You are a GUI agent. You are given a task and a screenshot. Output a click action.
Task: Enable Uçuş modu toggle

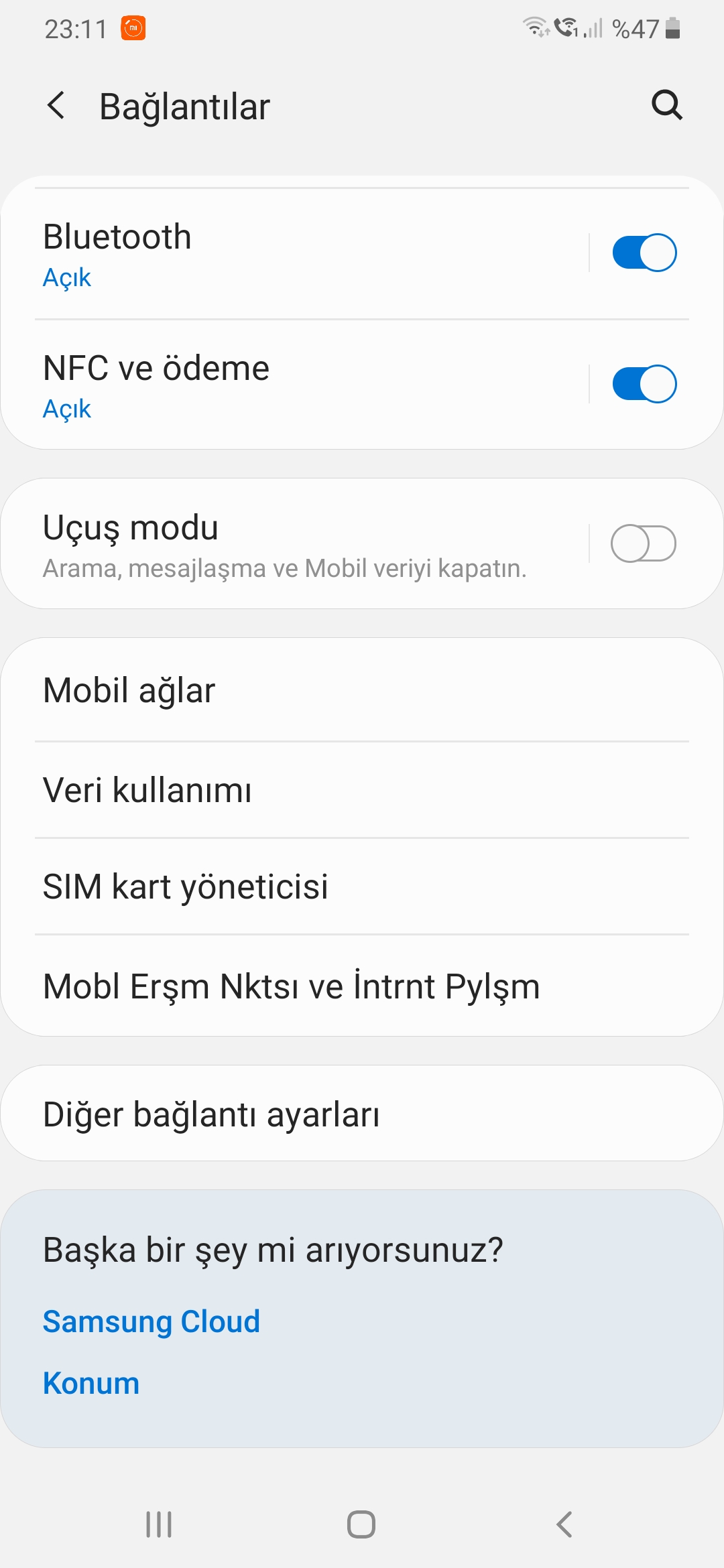click(644, 543)
